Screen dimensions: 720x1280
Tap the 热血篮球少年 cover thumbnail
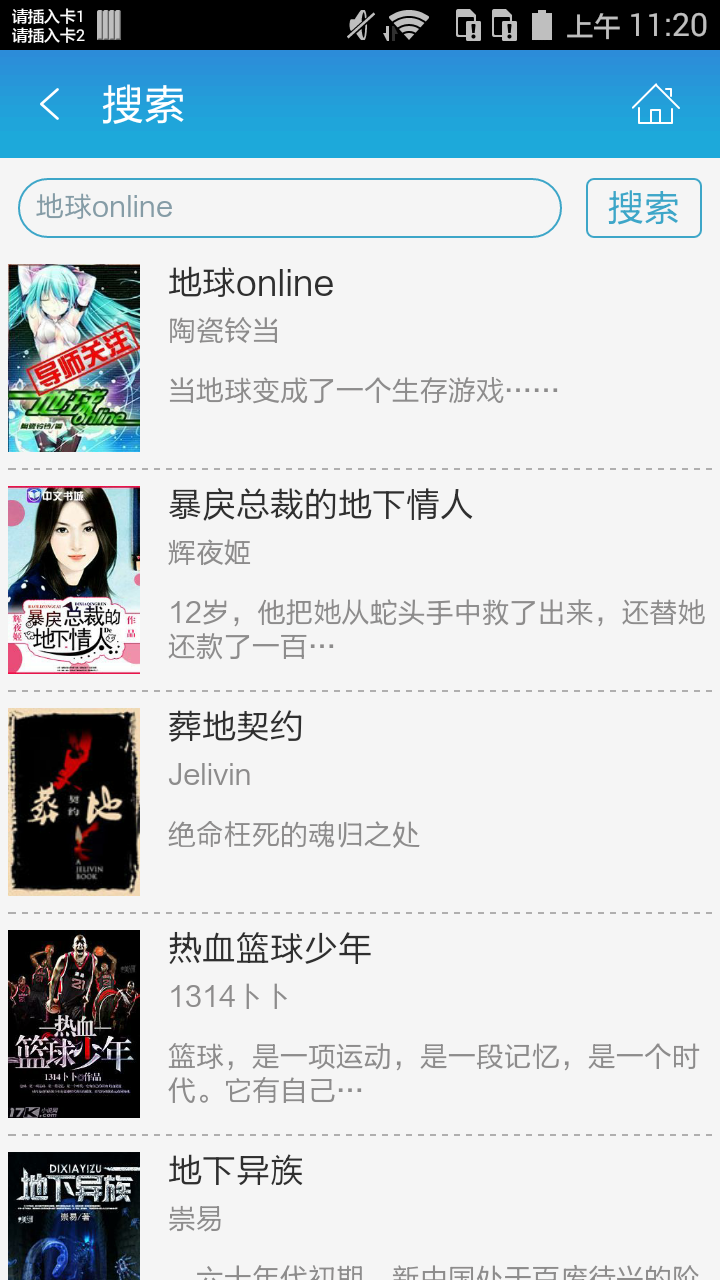coord(74,1021)
